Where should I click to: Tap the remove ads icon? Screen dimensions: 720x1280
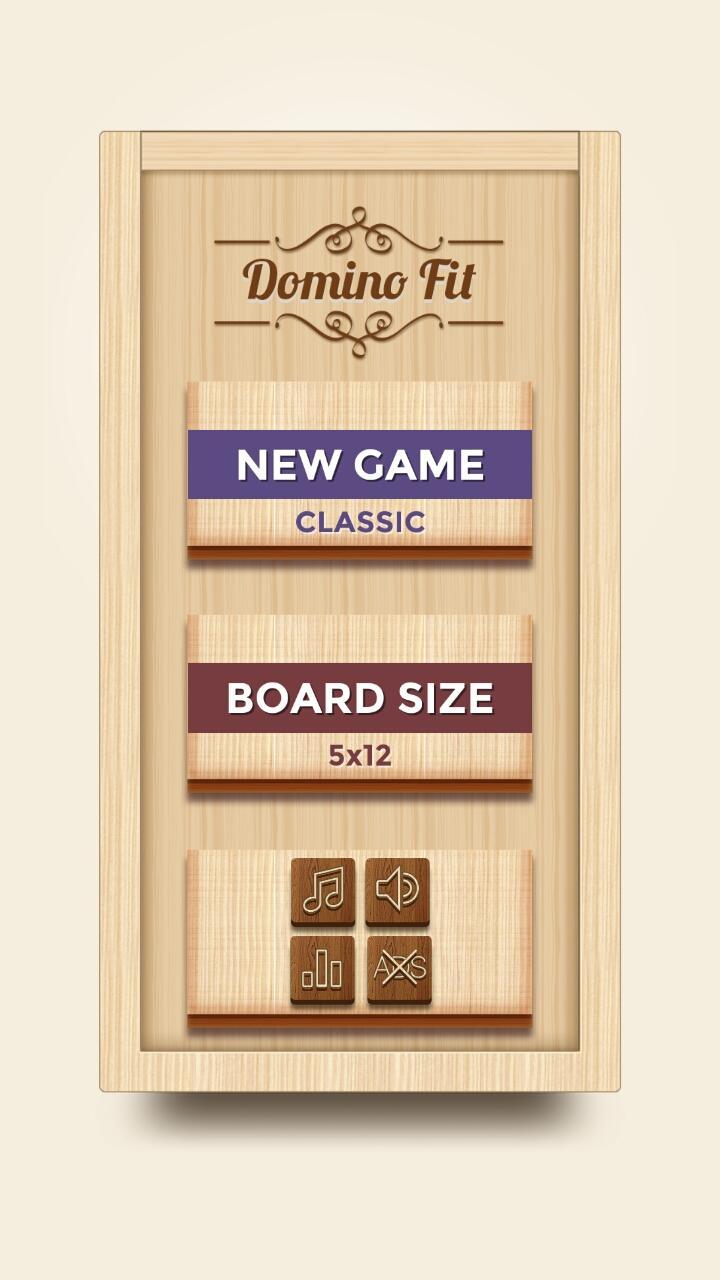point(399,968)
